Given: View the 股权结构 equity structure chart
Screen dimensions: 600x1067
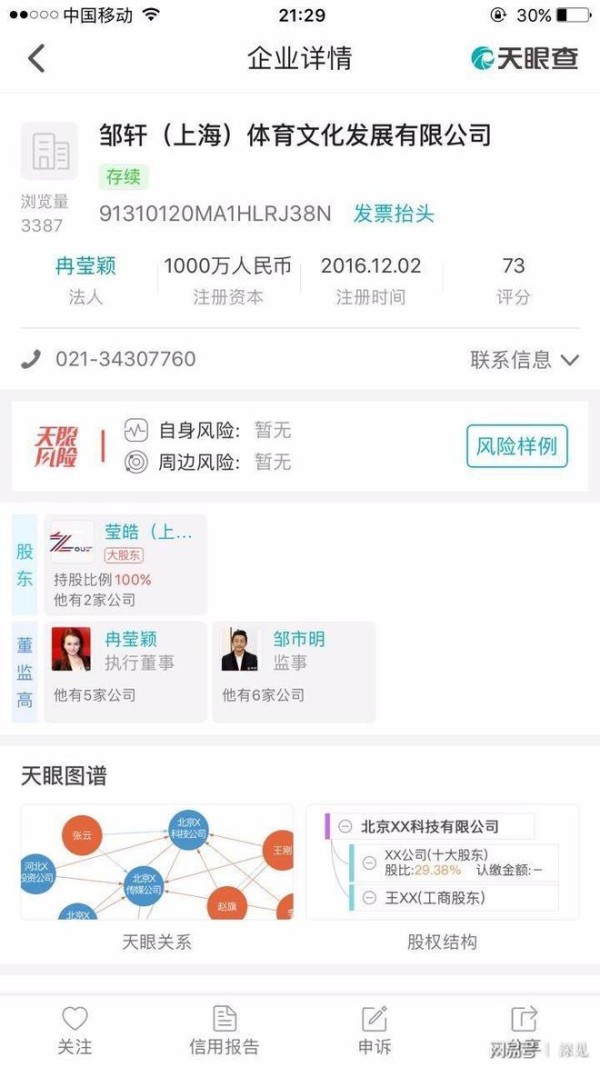Looking at the screenshot, I should point(442,865).
